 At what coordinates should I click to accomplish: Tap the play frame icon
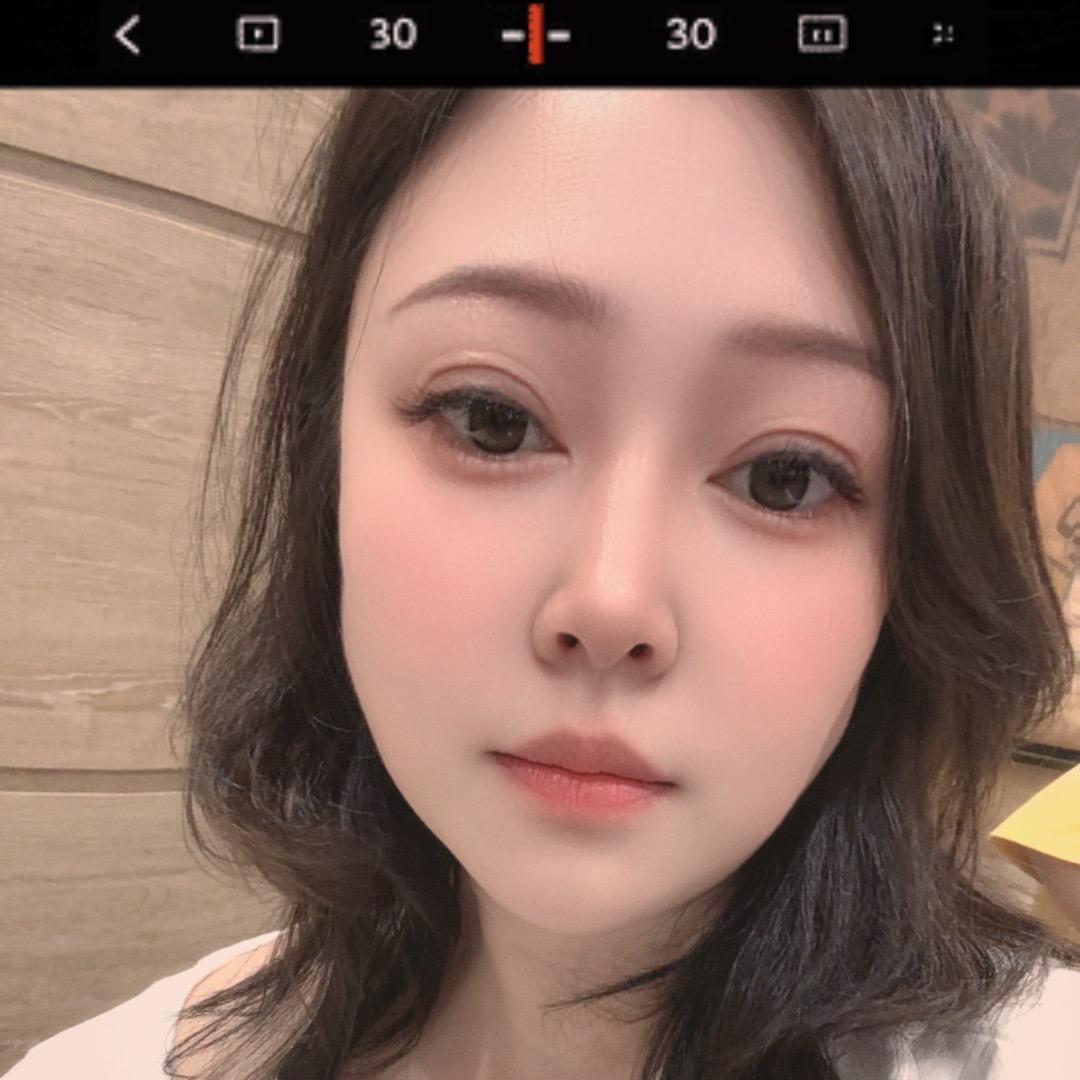tap(258, 34)
